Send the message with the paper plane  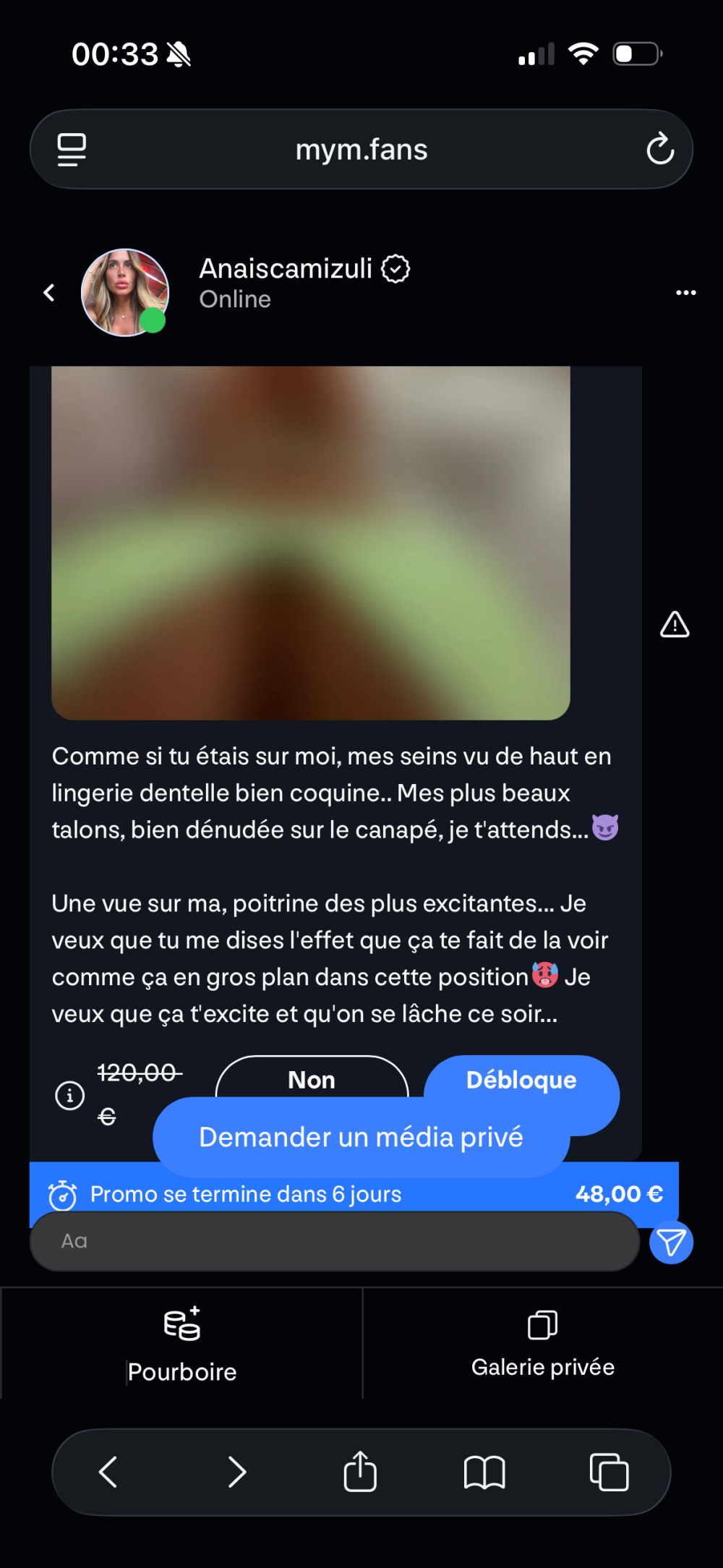click(671, 1243)
